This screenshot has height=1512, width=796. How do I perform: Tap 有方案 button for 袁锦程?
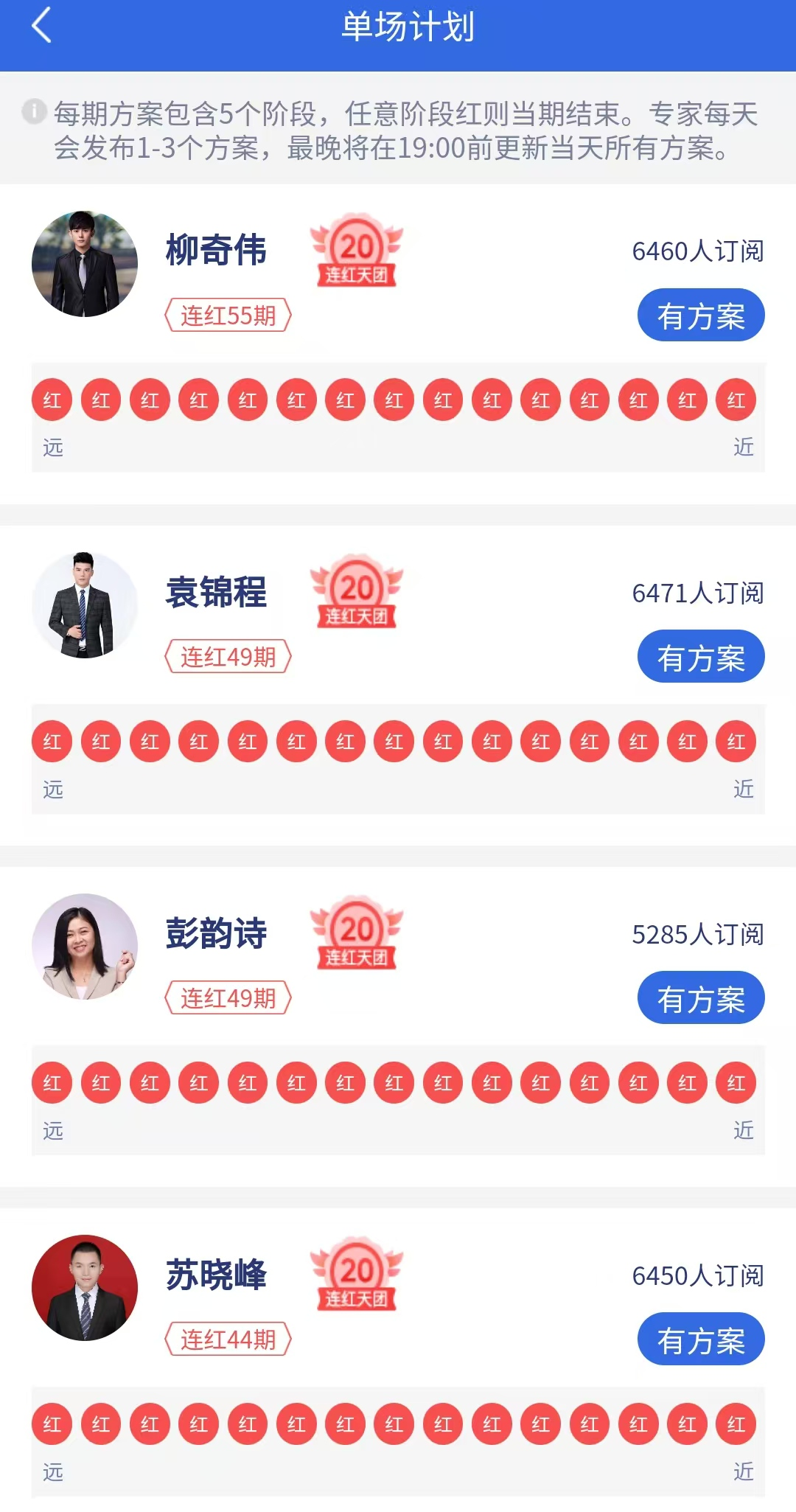pyautogui.click(x=700, y=657)
